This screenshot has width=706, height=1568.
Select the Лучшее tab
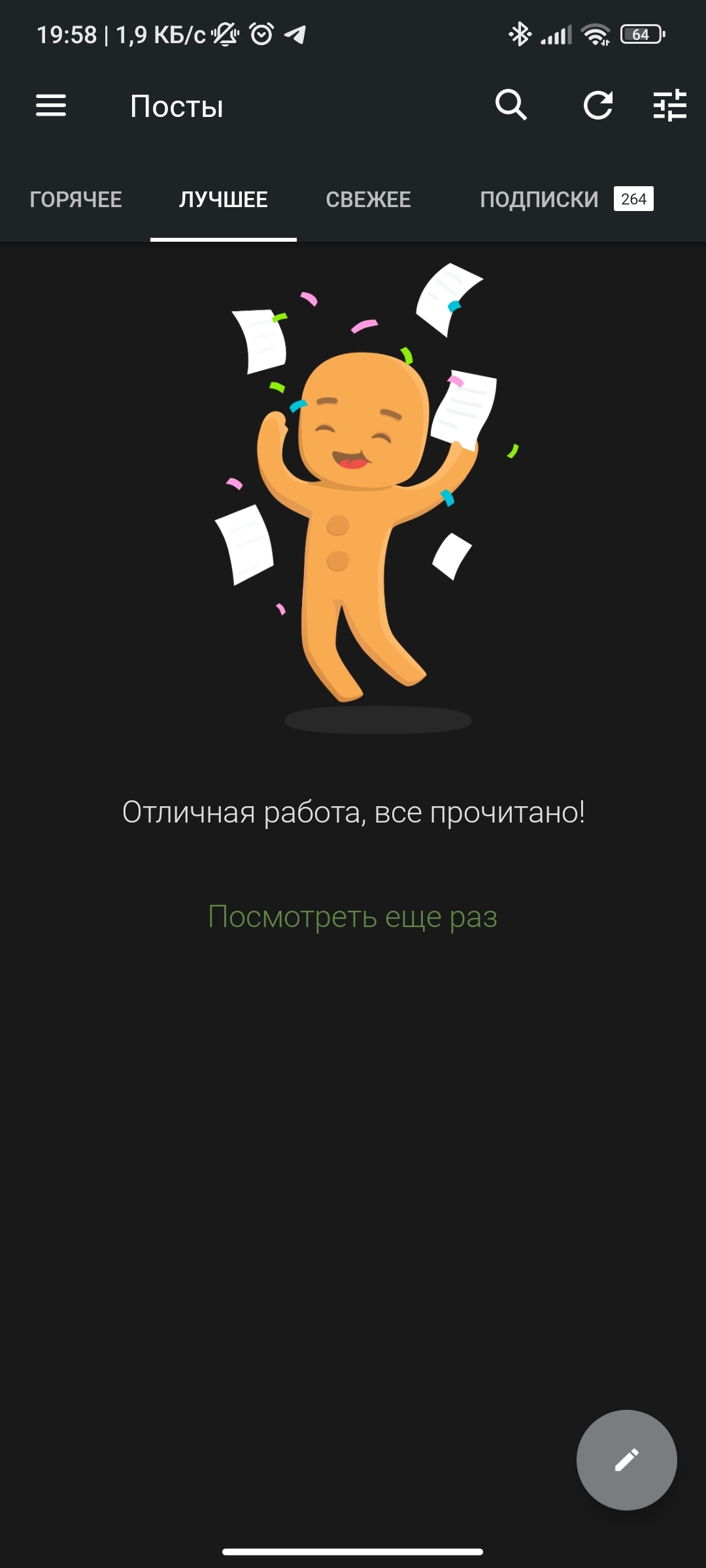click(x=224, y=199)
